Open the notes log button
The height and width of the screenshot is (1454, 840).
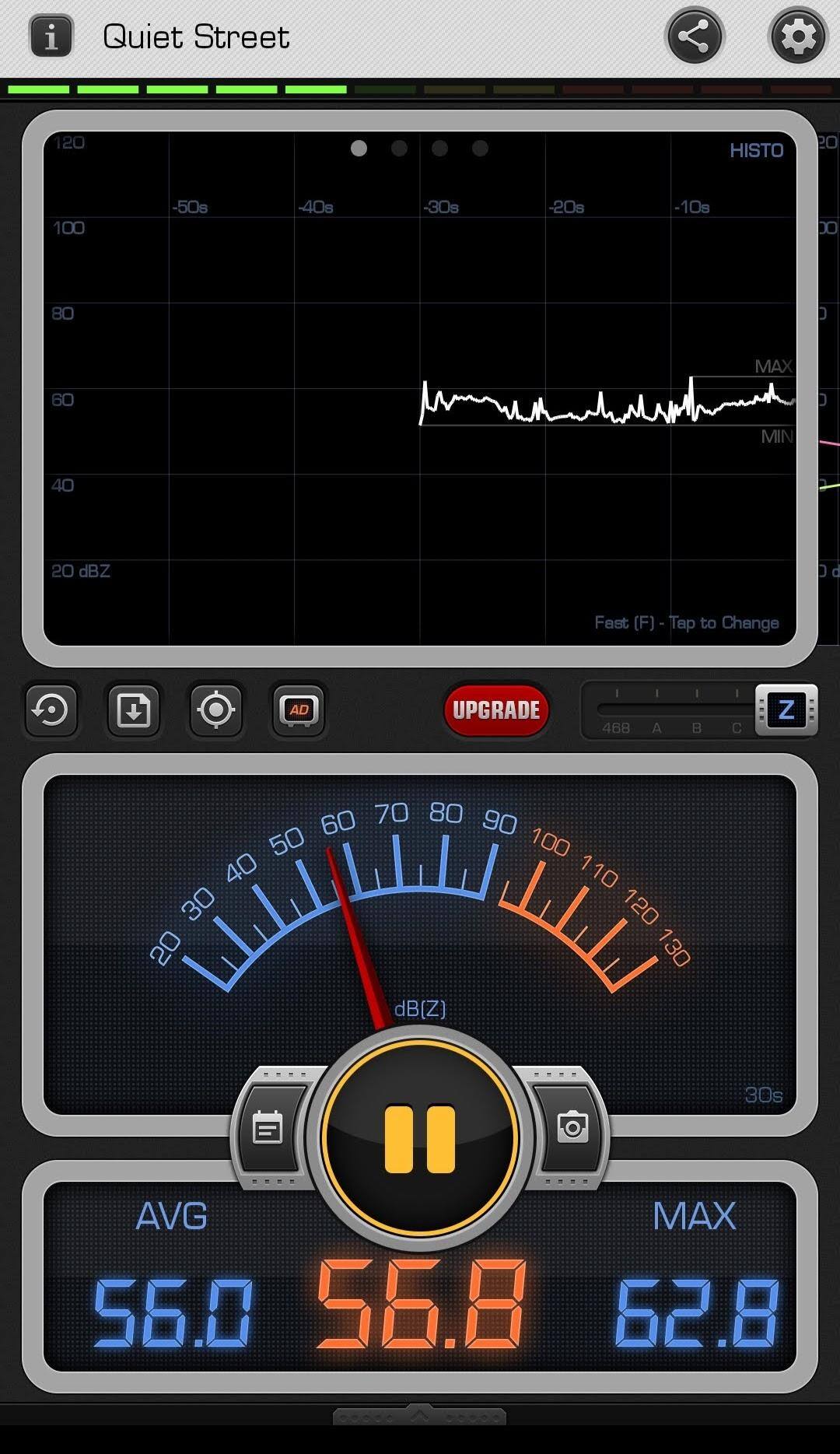(x=268, y=1128)
